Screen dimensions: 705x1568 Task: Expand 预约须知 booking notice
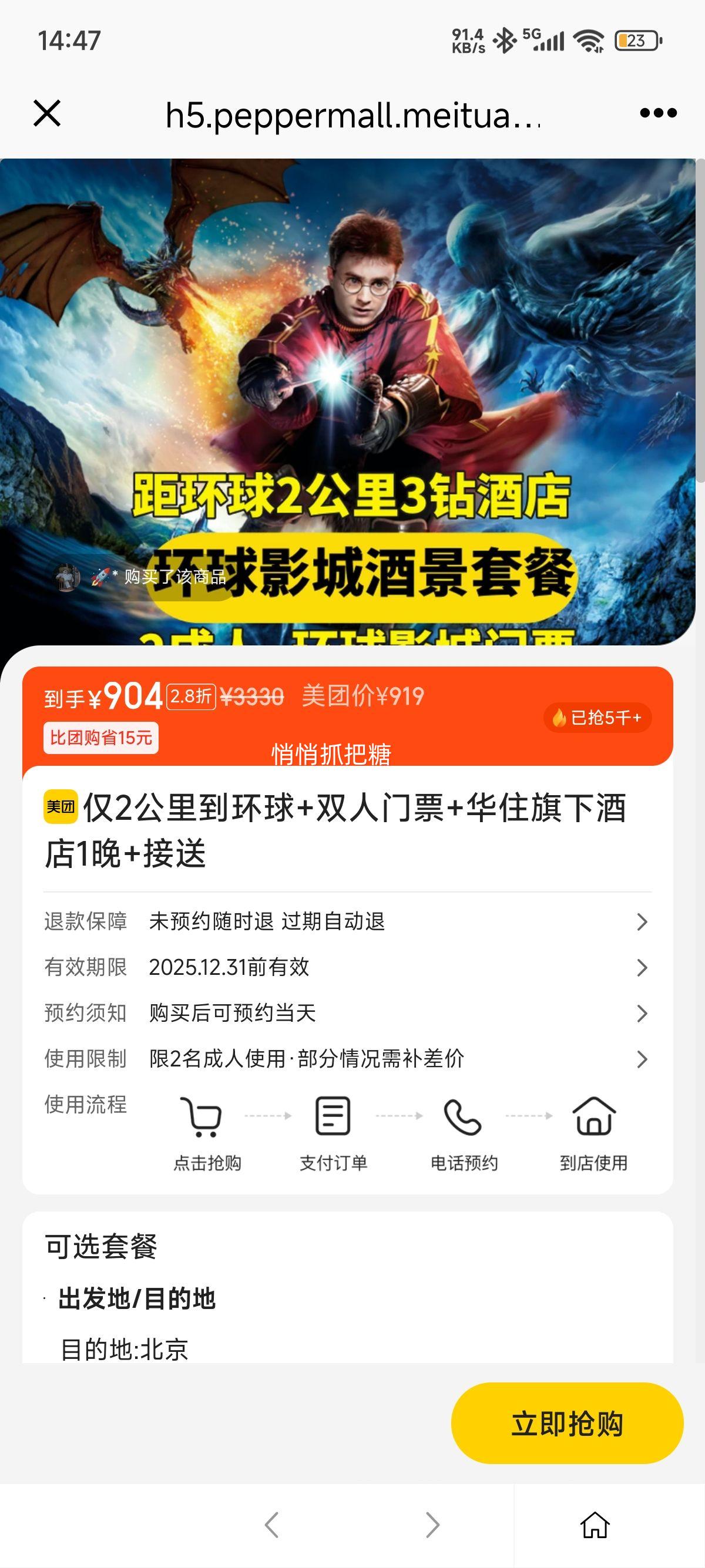click(347, 1013)
